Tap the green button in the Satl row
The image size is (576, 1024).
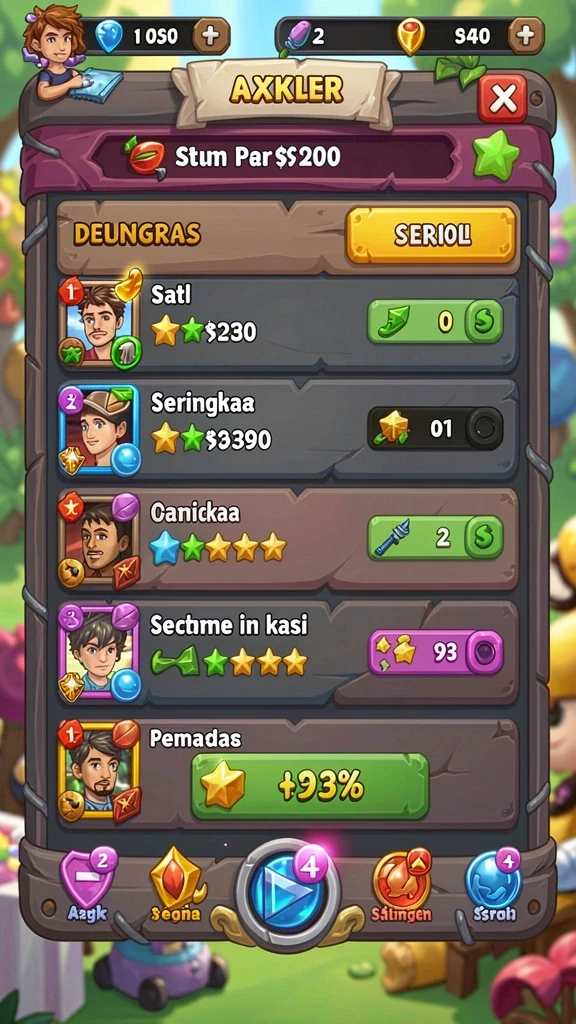[436, 321]
